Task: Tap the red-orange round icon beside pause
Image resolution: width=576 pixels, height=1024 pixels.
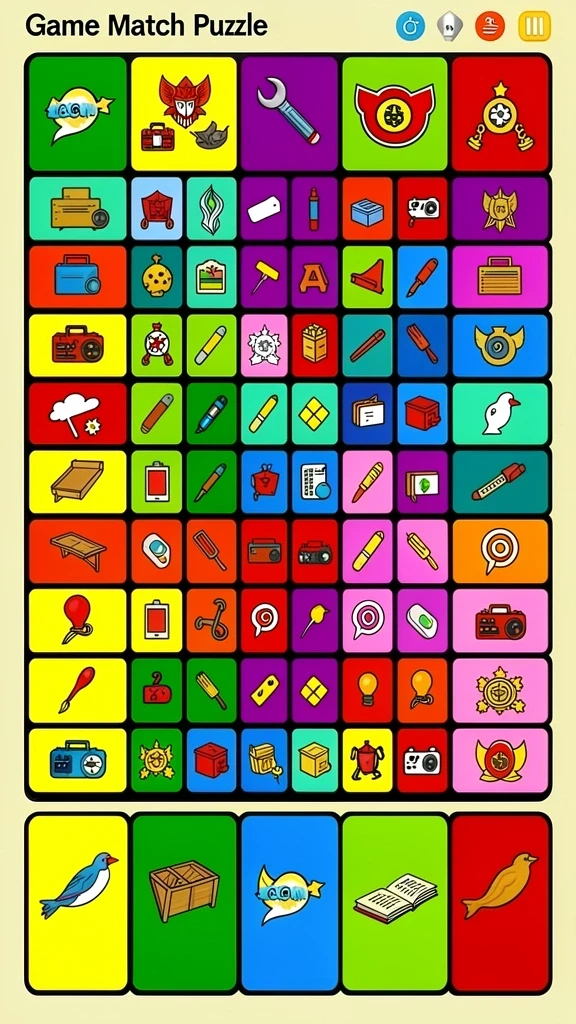Action: click(490, 26)
